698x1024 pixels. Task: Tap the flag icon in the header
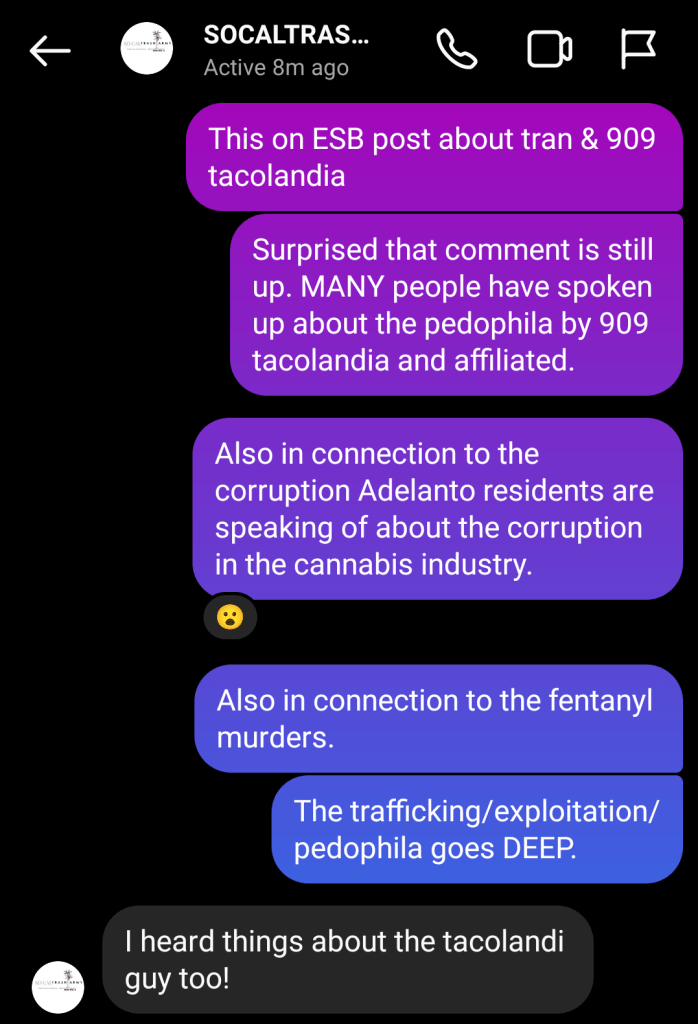click(638, 49)
